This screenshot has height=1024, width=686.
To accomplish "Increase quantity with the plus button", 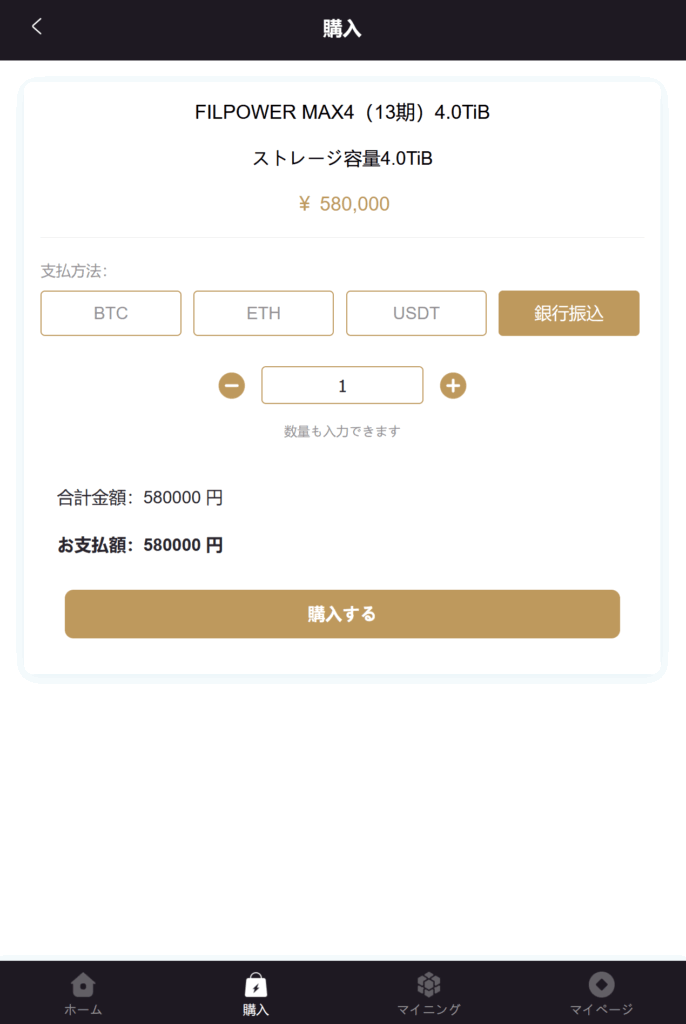I will click(453, 385).
